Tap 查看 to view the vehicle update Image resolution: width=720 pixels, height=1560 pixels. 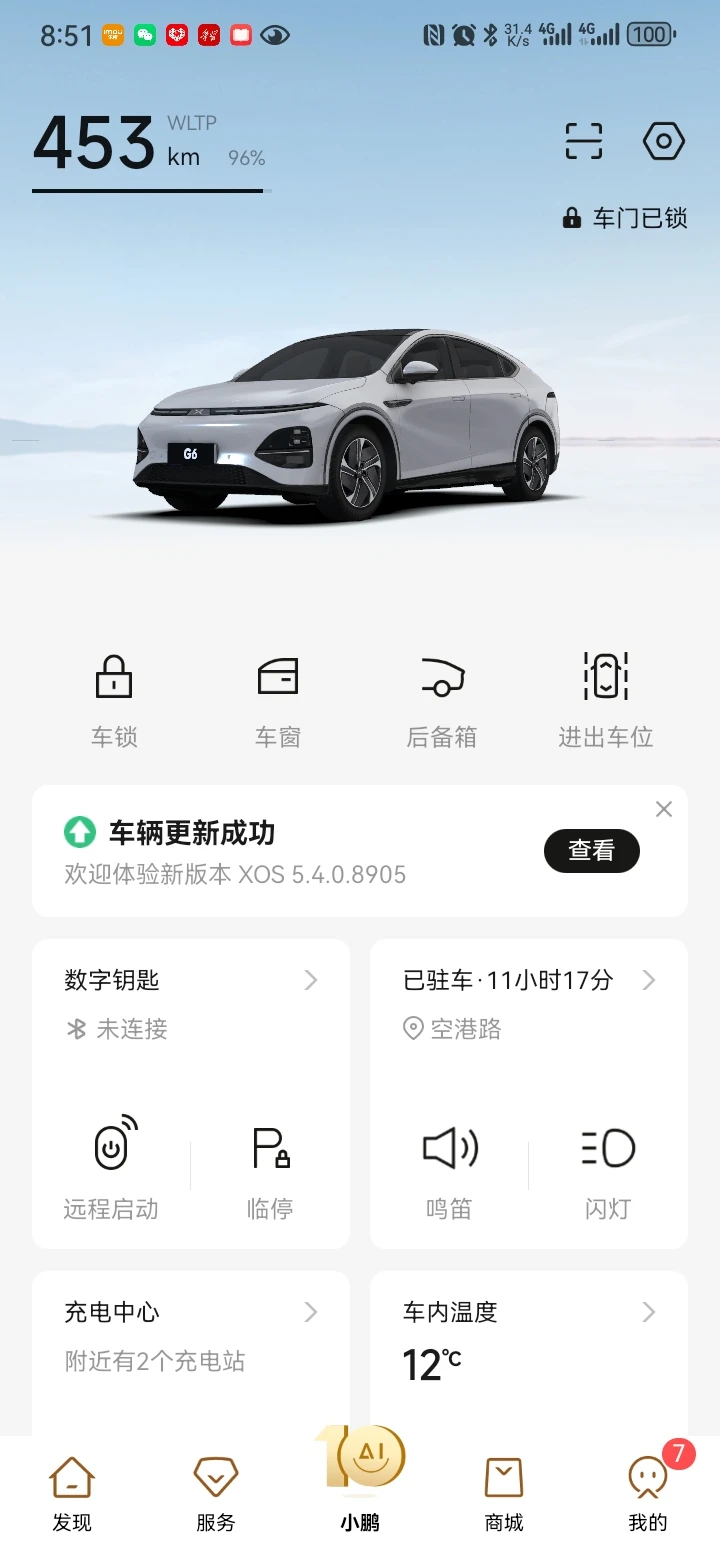pyautogui.click(x=591, y=851)
